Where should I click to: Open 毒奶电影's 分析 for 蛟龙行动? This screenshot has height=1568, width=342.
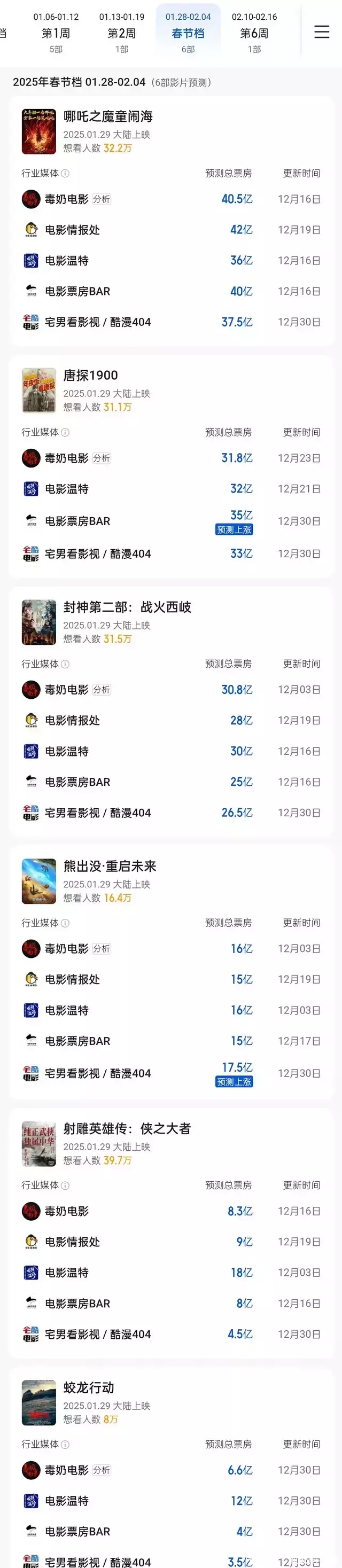click(x=102, y=1470)
